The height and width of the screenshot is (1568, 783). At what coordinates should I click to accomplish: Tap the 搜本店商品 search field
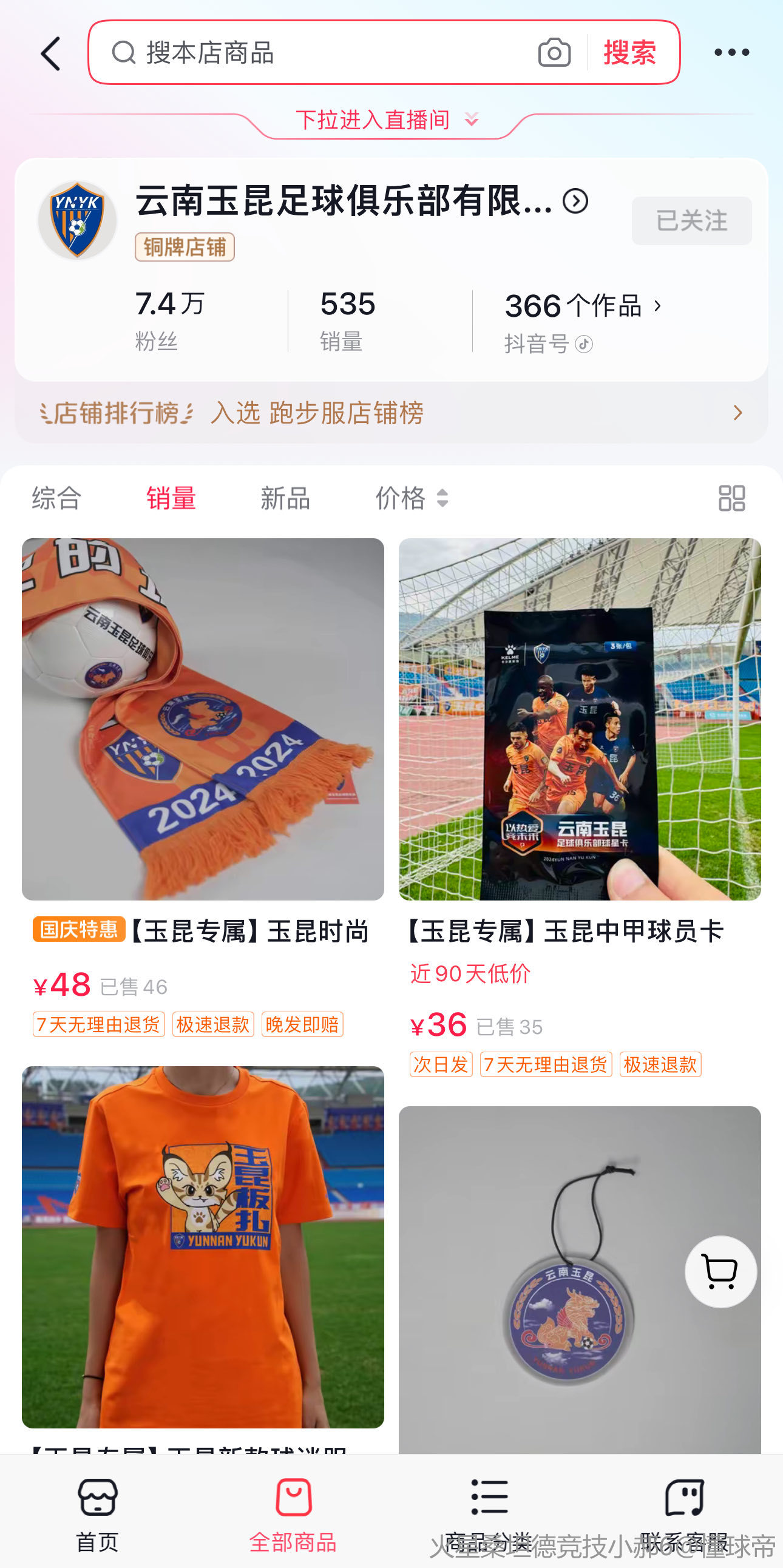coord(317,53)
